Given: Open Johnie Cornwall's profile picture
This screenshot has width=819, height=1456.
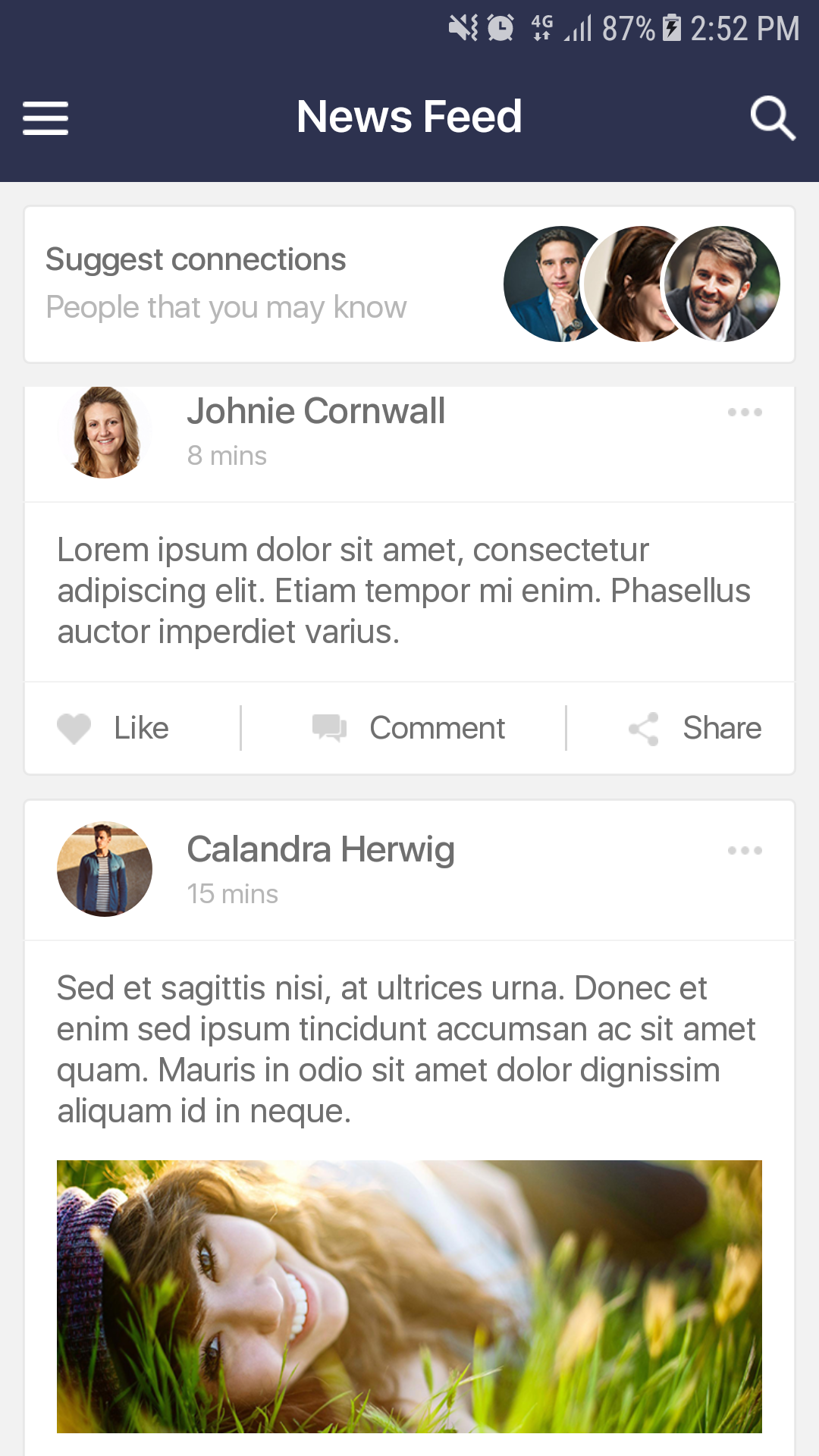Looking at the screenshot, I should point(105,432).
